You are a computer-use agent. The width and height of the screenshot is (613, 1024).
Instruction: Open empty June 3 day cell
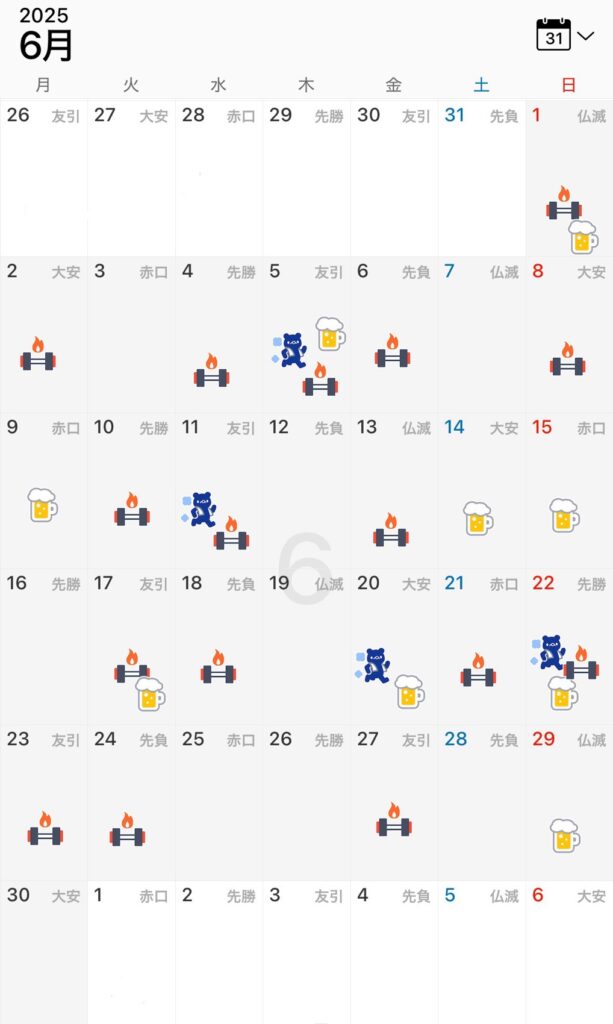pos(131,336)
